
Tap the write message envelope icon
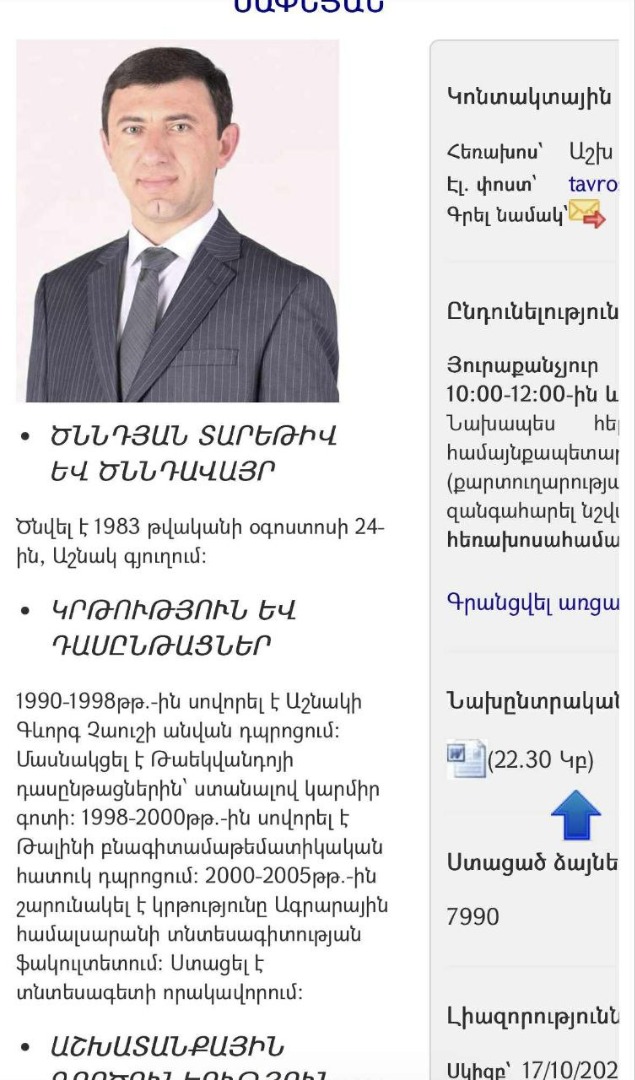tap(587, 213)
